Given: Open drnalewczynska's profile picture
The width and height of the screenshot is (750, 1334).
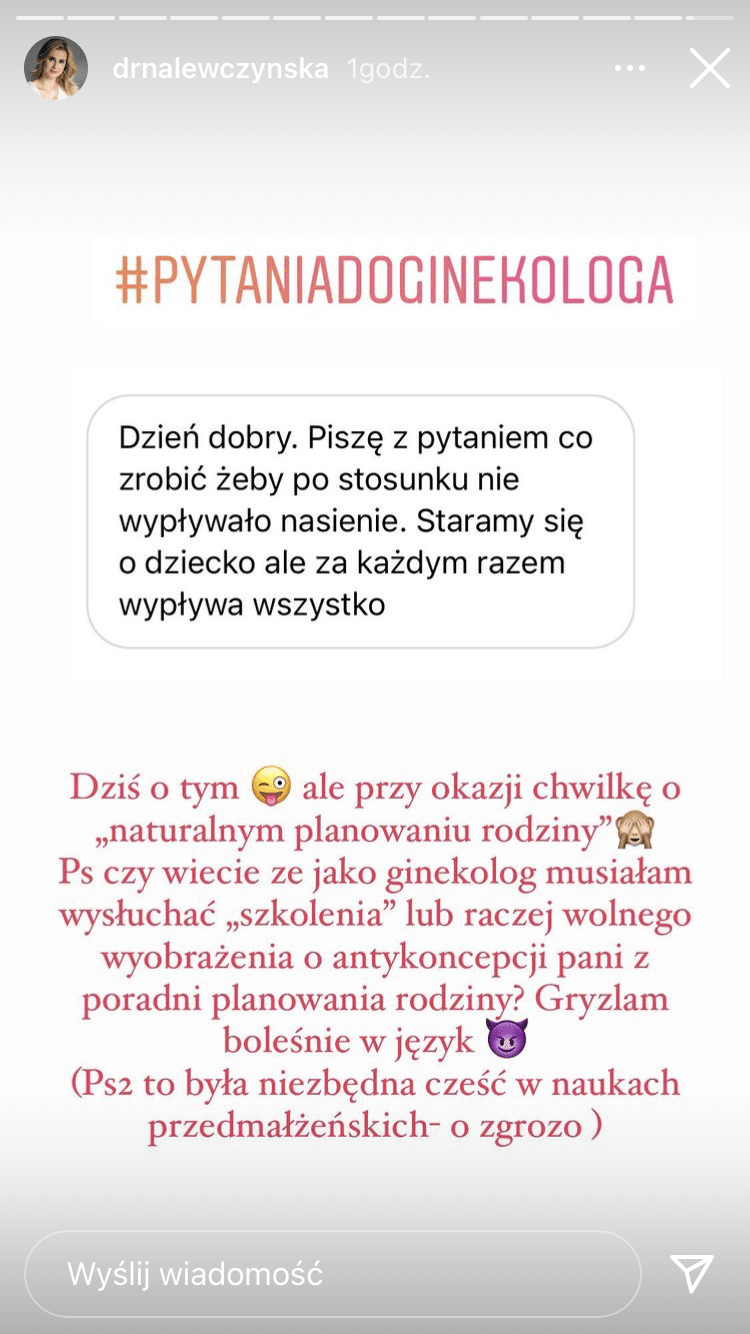Looking at the screenshot, I should tap(56, 68).
